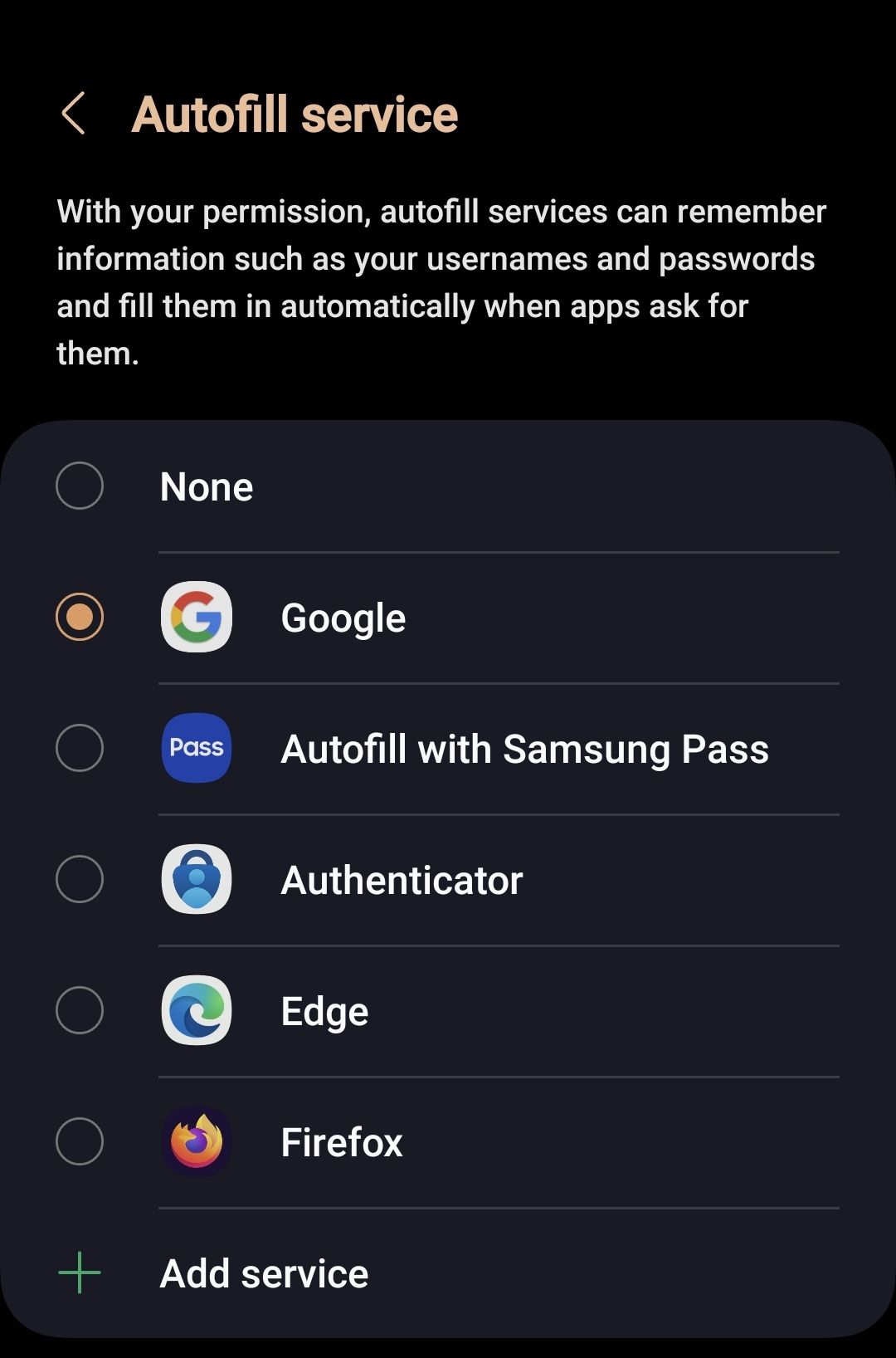Select the Firefox radio button
This screenshot has width=896, height=1358.
(x=80, y=1141)
